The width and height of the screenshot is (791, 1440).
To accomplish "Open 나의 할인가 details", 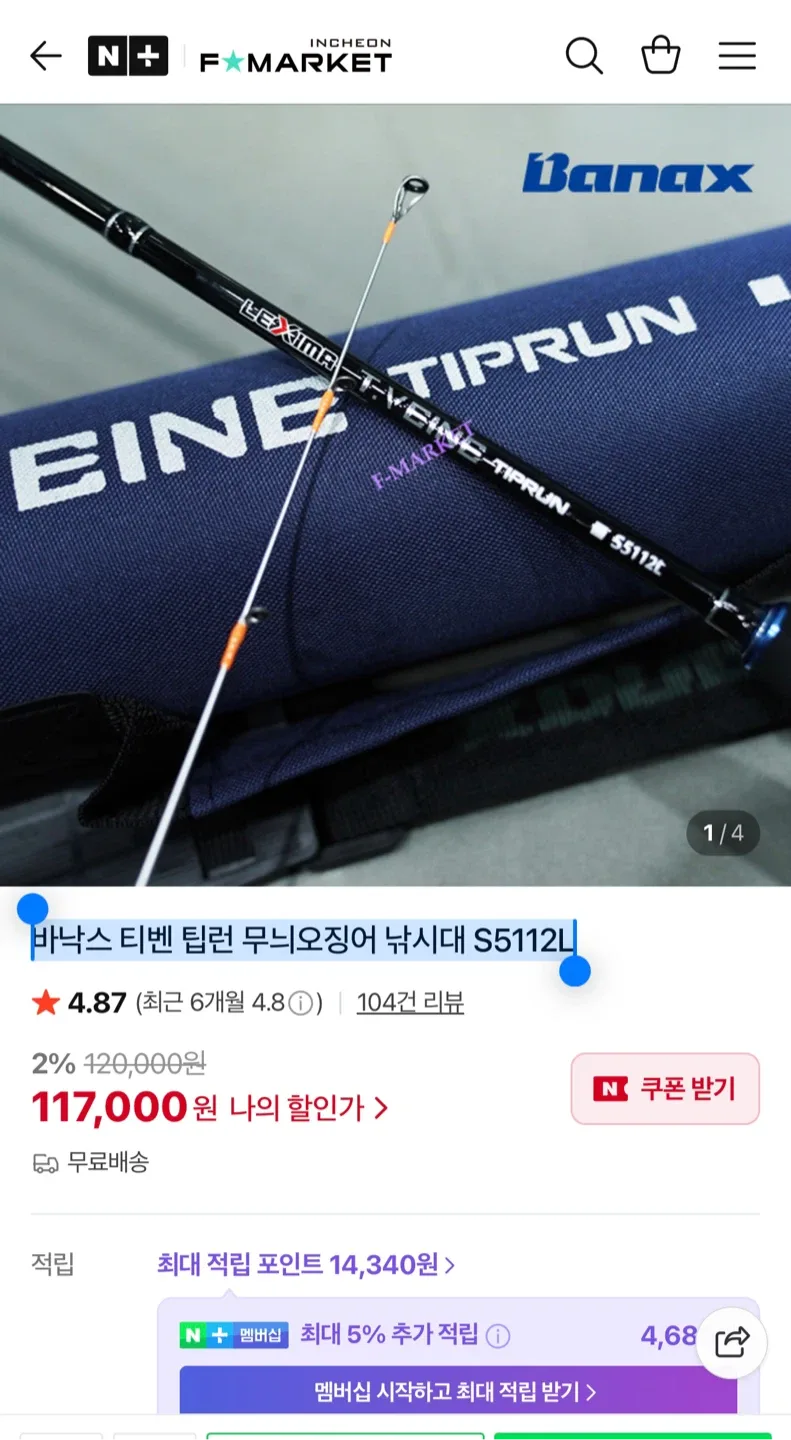I will pyautogui.click(x=308, y=1108).
